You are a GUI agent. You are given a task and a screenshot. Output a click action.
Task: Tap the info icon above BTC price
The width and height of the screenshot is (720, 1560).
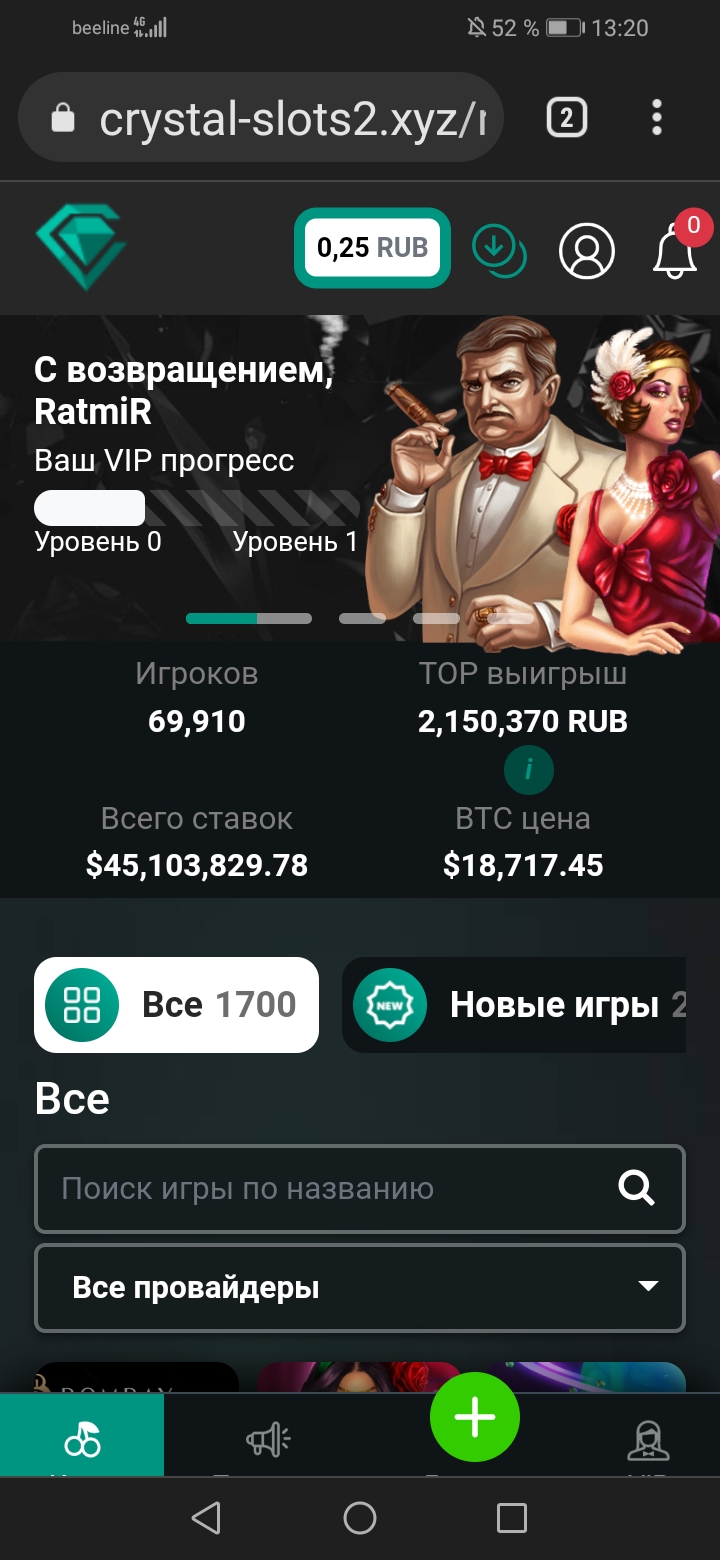[528, 770]
